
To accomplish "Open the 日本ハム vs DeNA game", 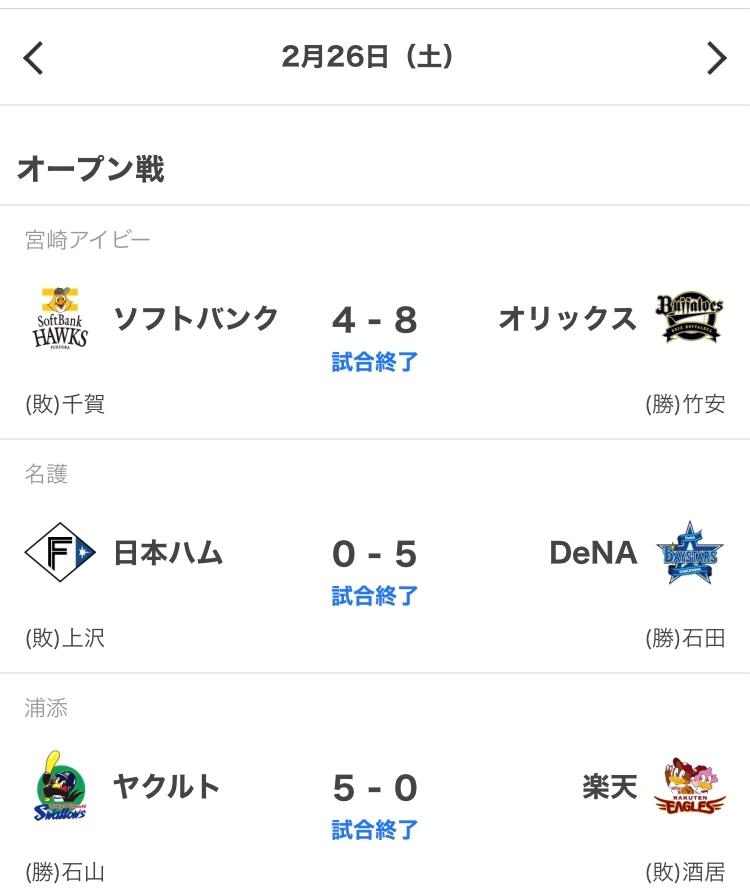I will (x=375, y=556).
